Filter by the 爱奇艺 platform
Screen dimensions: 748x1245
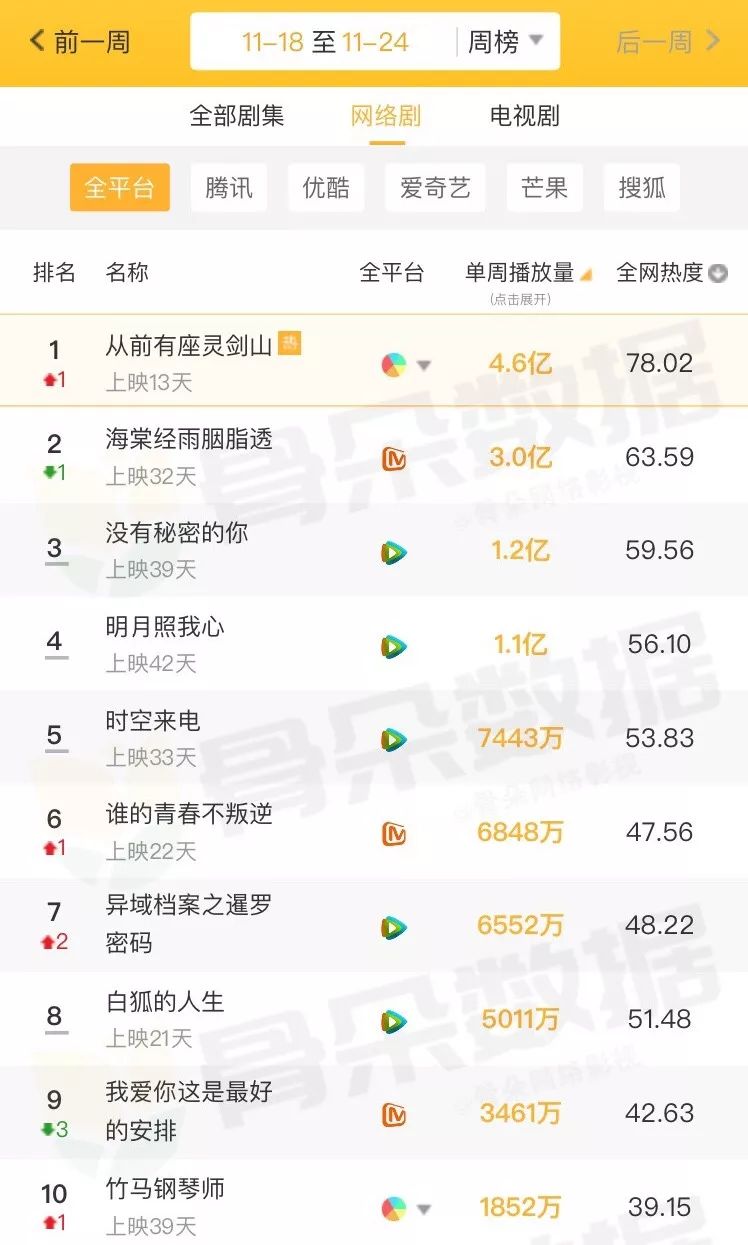click(x=435, y=188)
